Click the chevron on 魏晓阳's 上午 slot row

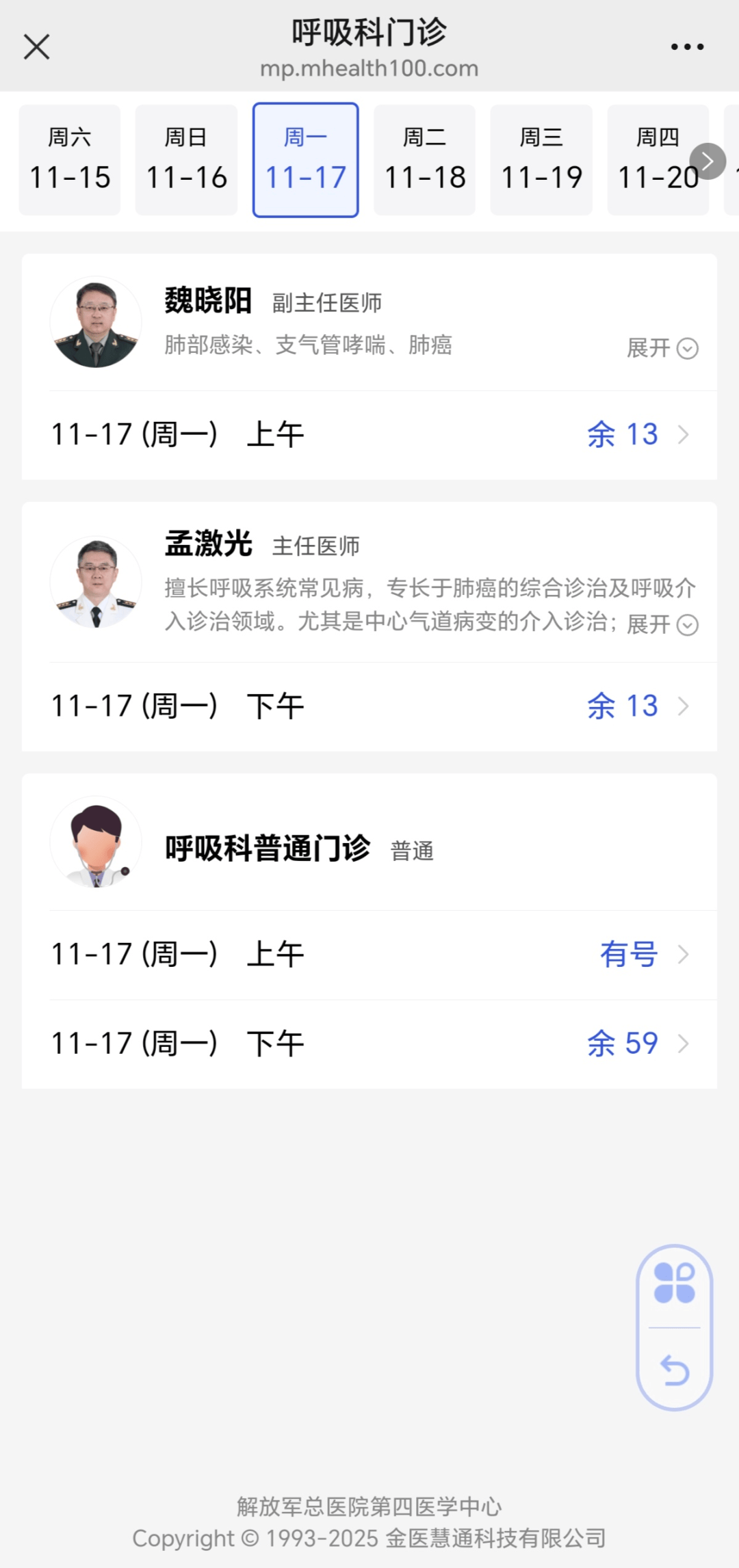pyautogui.click(x=682, y=434)
